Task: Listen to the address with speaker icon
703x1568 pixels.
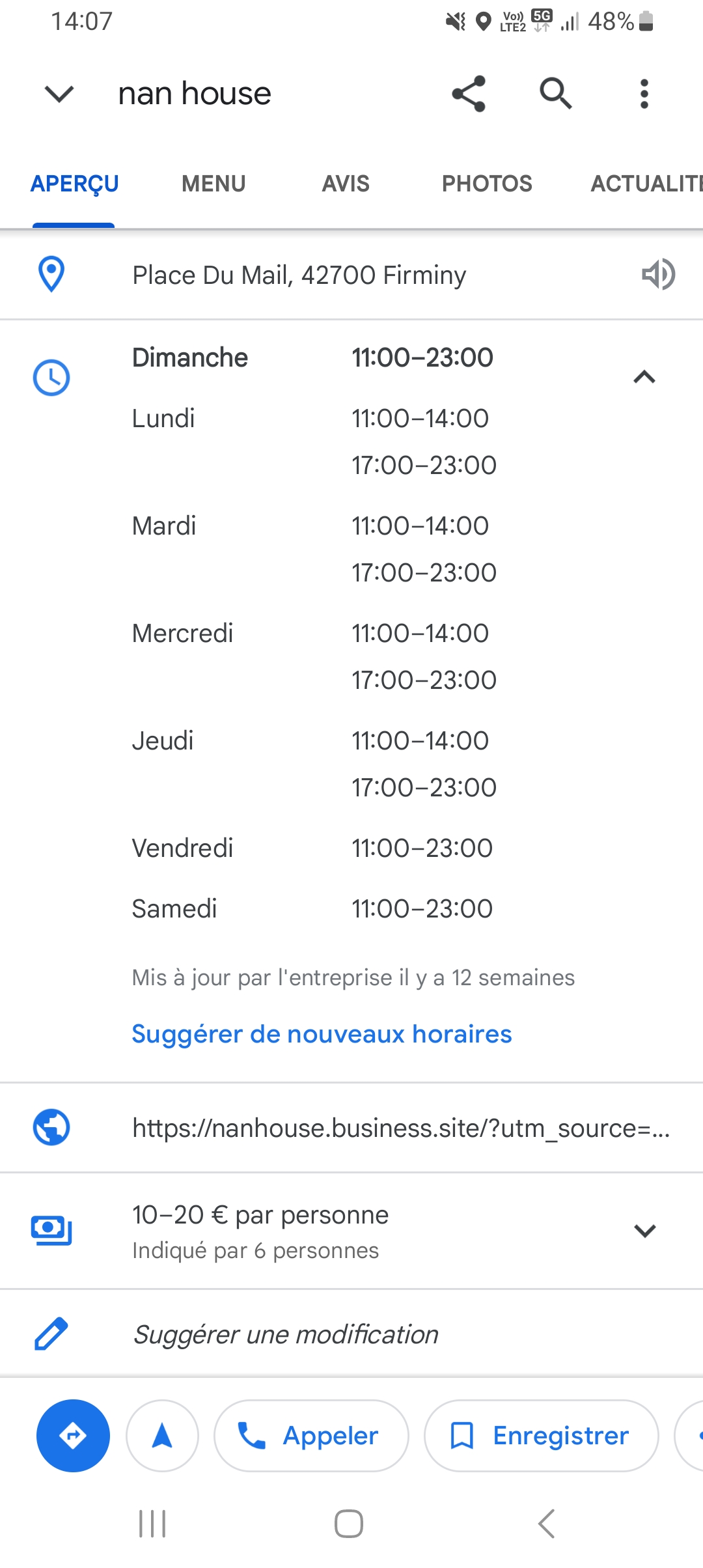Action: [x=658, y=274]
